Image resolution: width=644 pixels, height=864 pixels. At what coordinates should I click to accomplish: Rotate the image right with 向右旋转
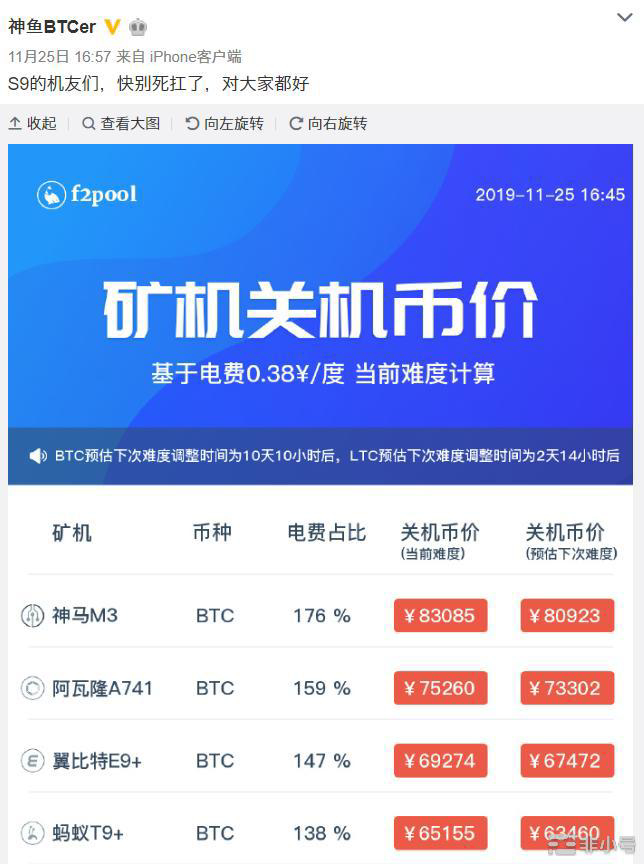pyautogui.click(x=328, y=123)
